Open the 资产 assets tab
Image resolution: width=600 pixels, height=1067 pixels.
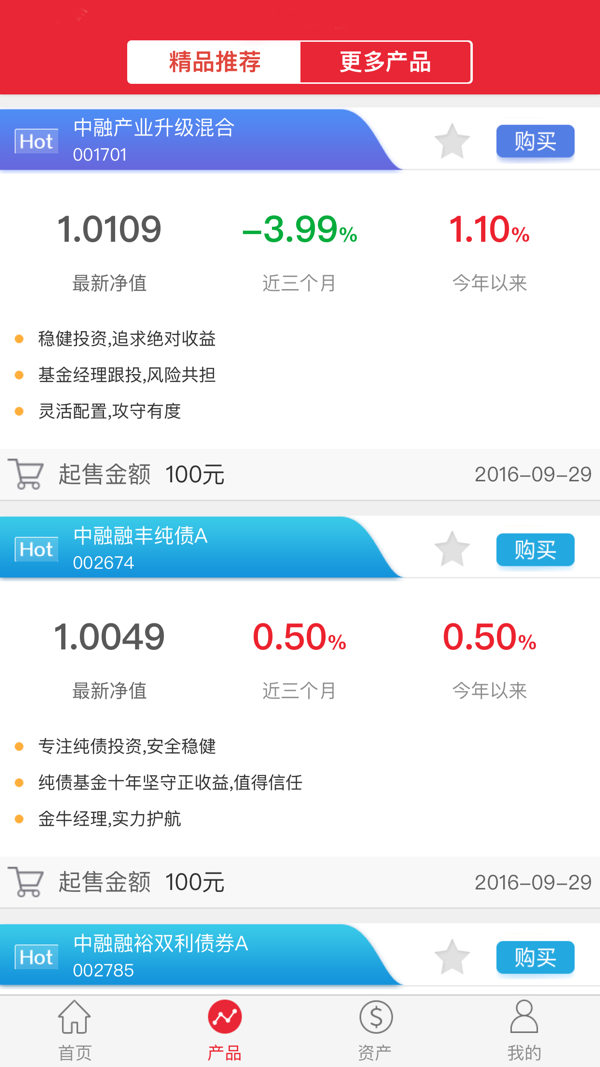(375, 1030)
